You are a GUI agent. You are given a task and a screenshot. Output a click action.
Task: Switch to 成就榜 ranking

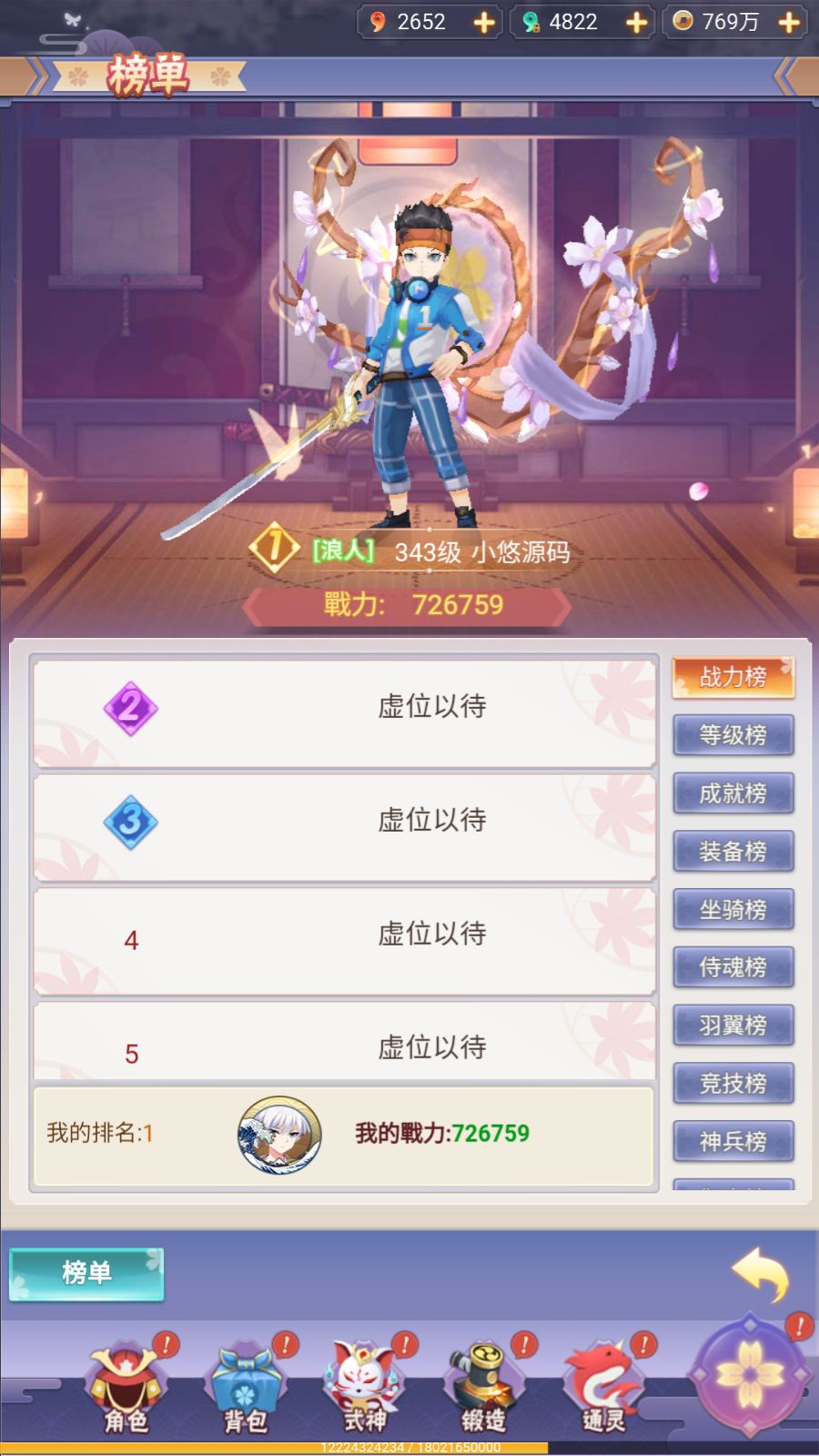[x=733, y=794]
